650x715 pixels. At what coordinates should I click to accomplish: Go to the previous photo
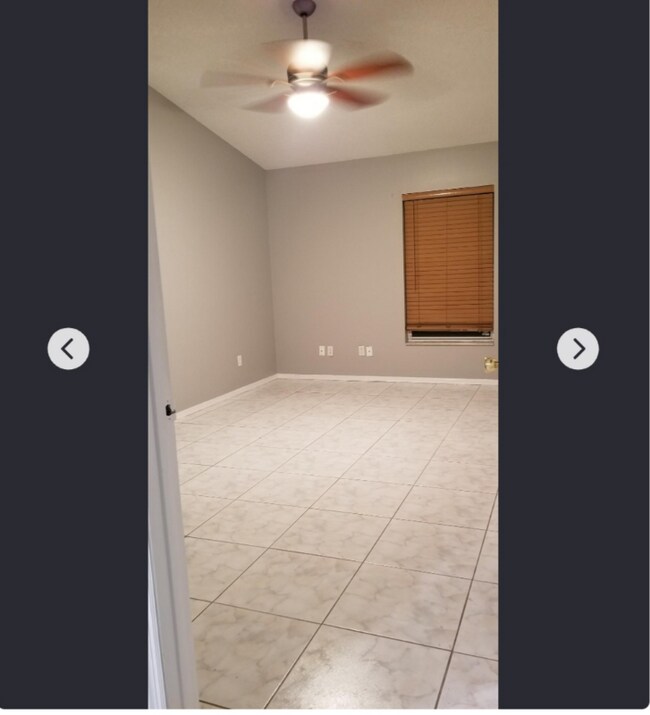68,349
